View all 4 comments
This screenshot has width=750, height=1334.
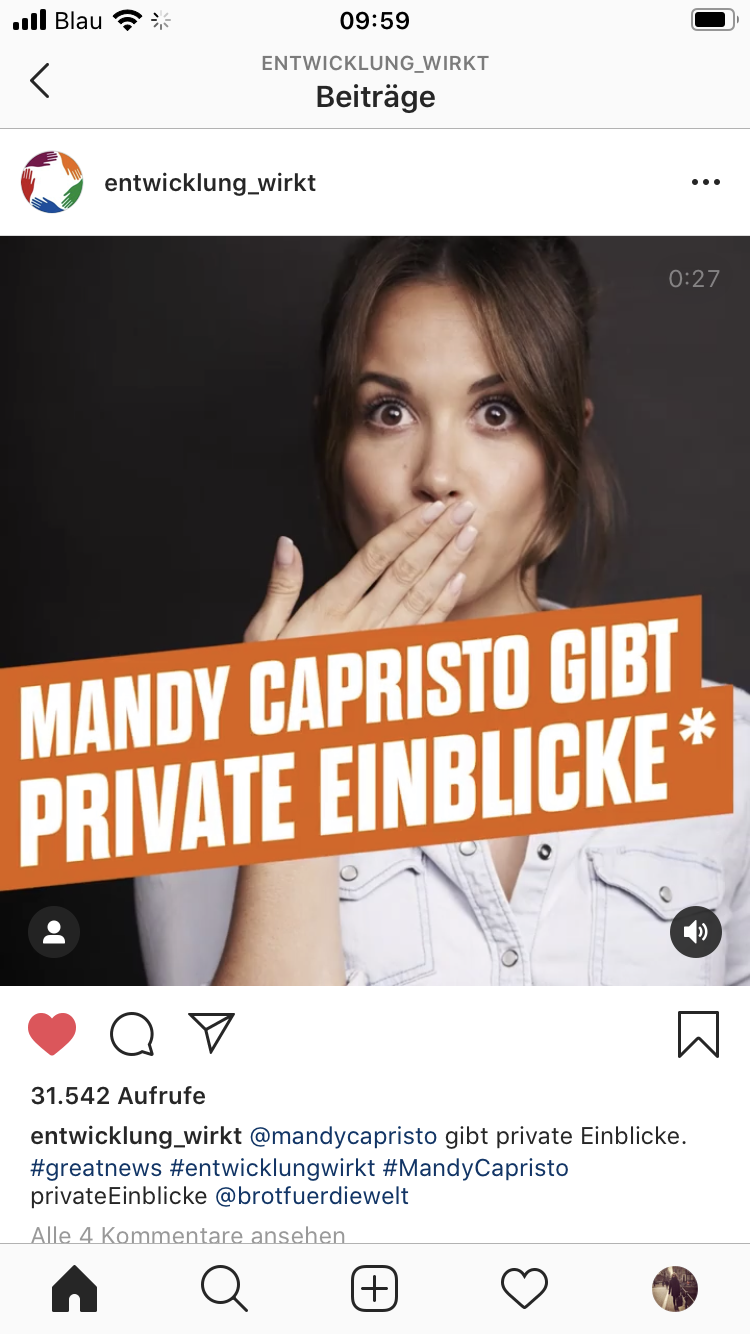[x=188, y=1234]
